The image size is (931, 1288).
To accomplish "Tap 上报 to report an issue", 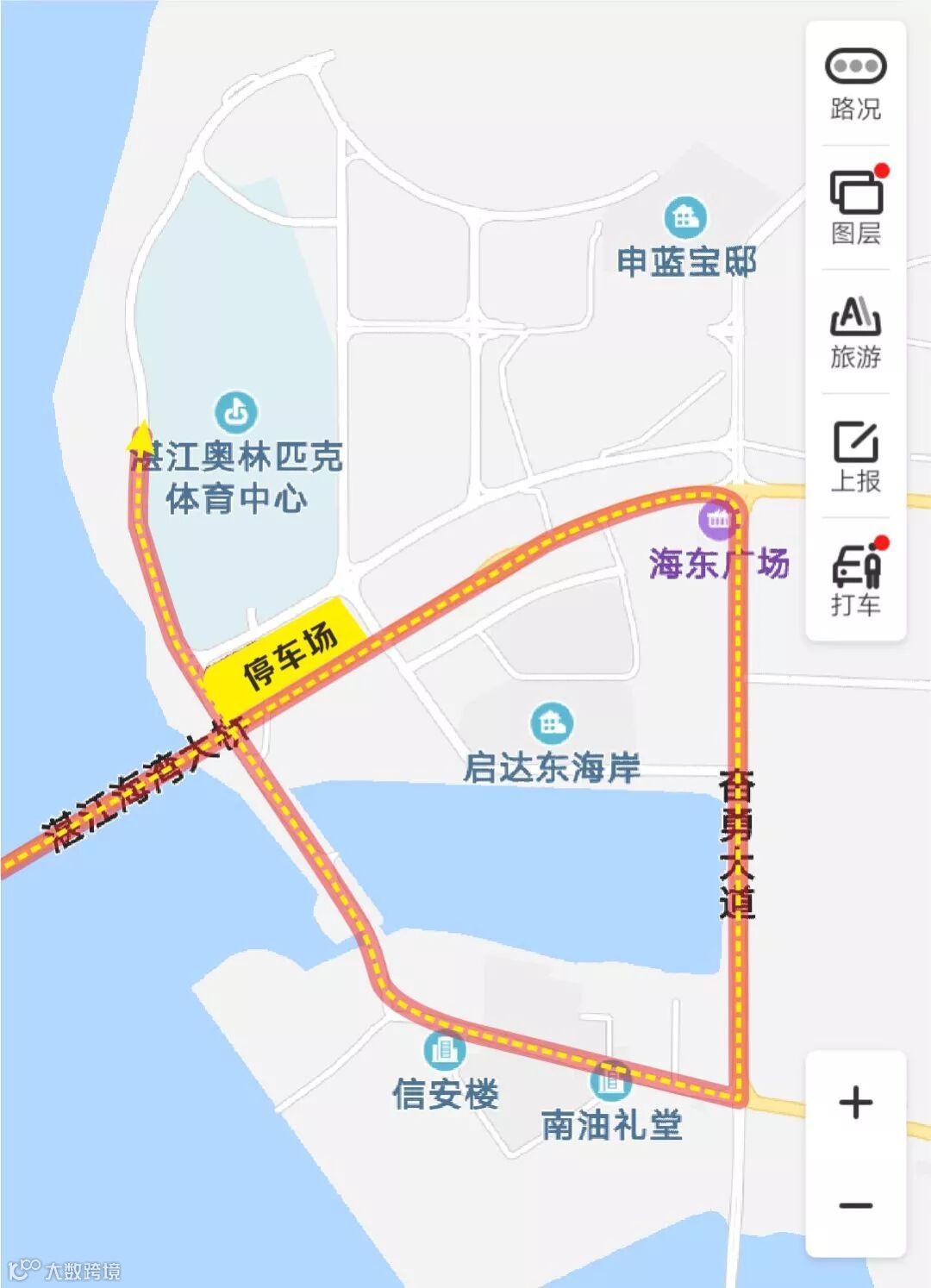I will 855,456.
